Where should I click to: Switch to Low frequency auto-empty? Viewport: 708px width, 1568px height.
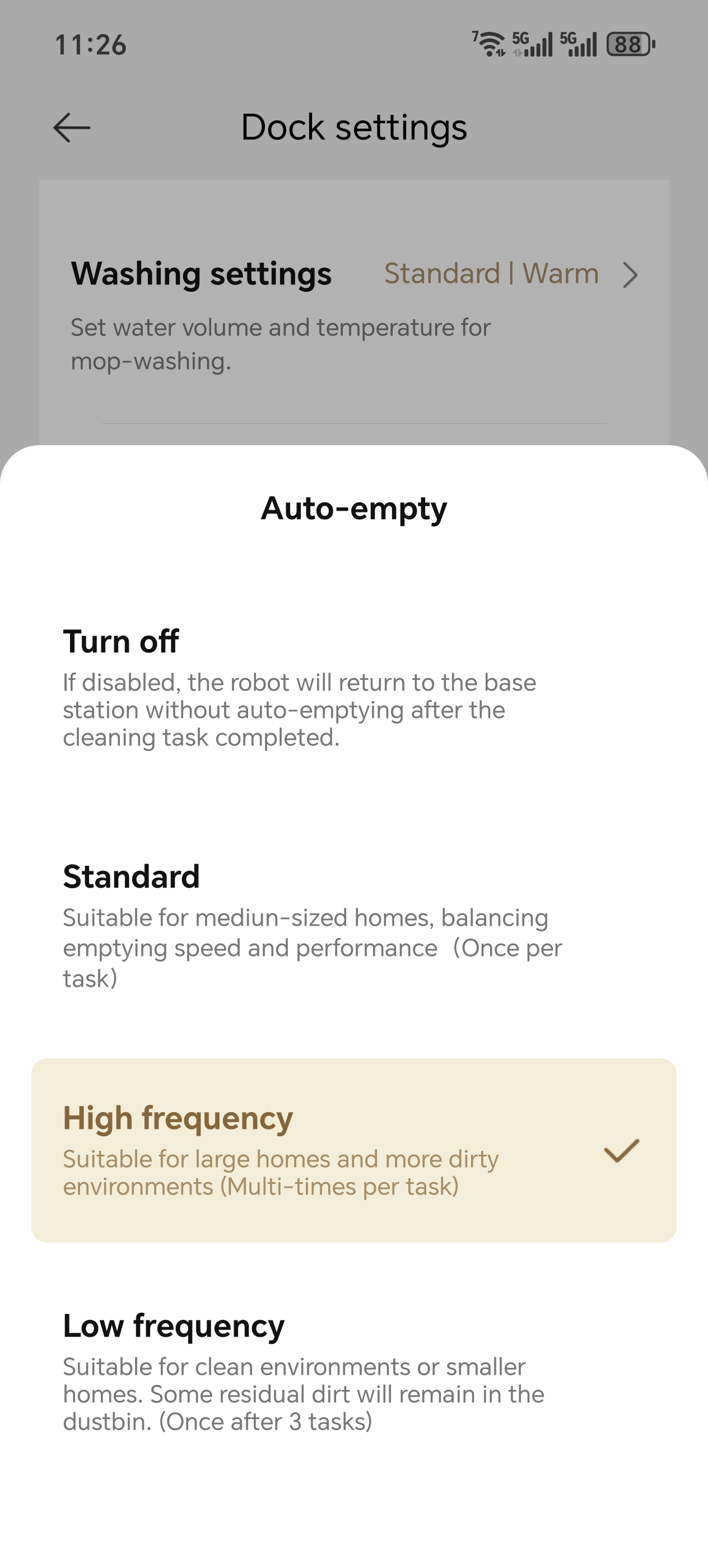coord(353,1372)
